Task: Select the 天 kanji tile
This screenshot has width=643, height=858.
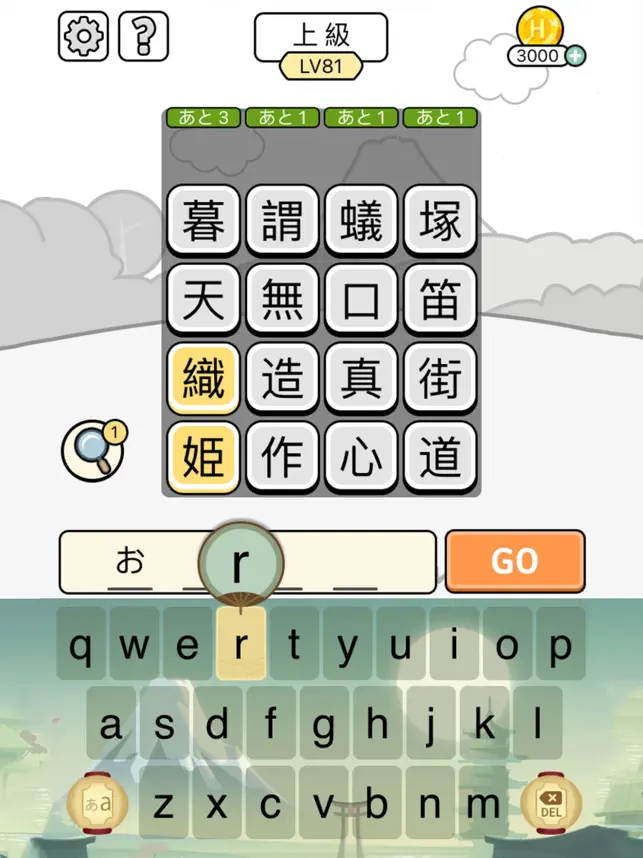Action: click(x=204, y=299)
